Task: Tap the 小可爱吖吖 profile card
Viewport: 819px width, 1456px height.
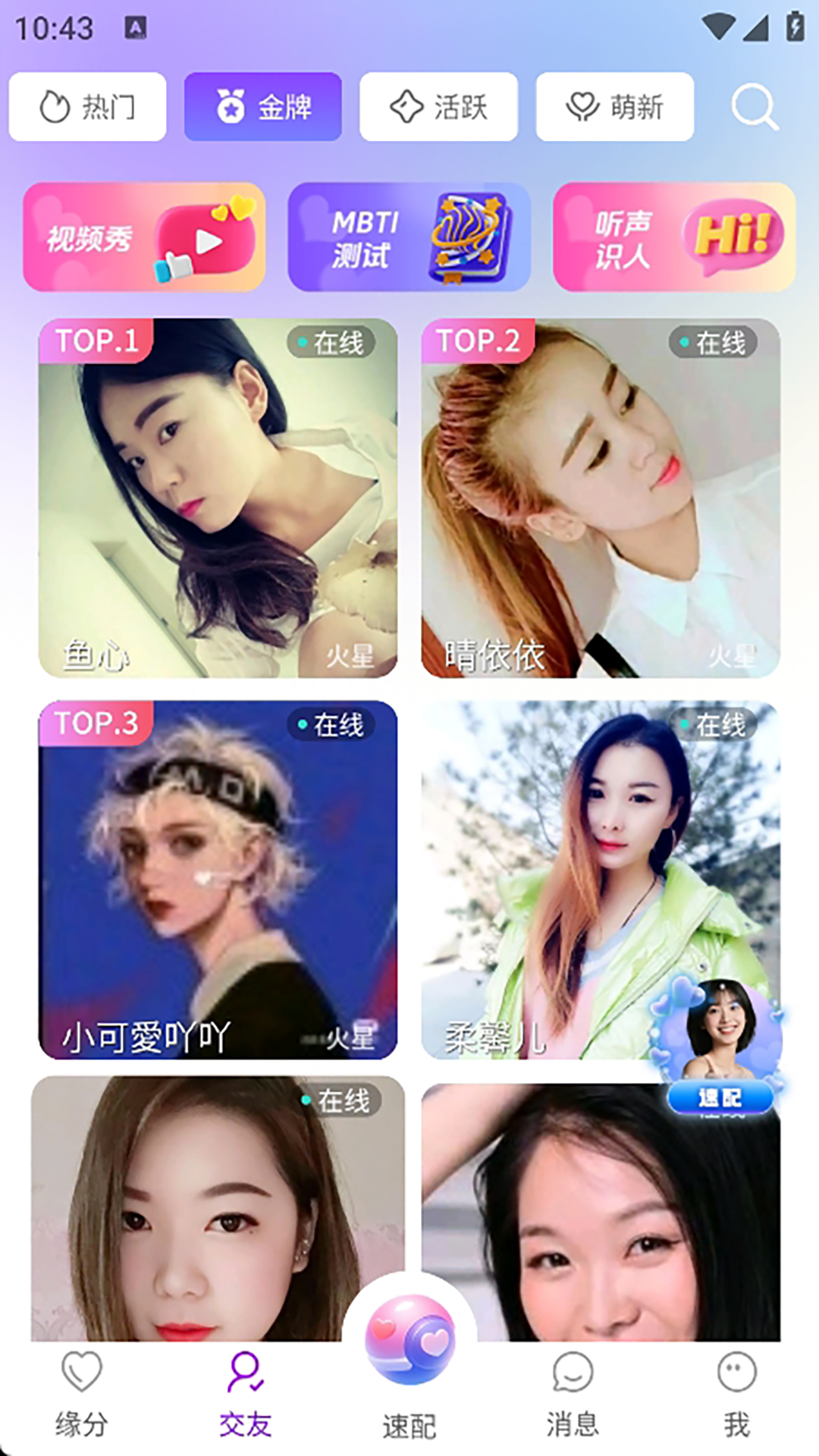Action: pyautogui.click(x=218, y=880)
